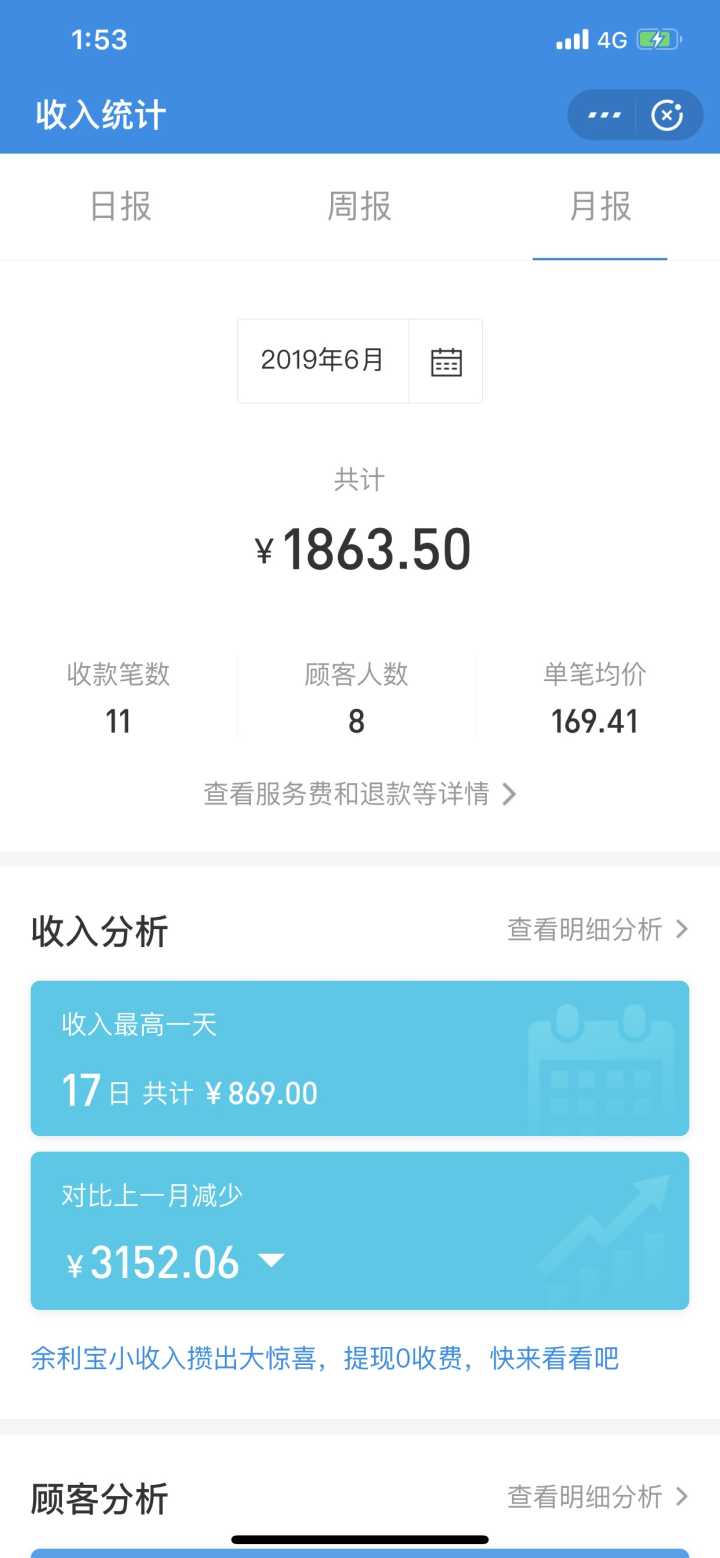This screenshot has width=720, height=1558.
Task: Open the calendar icon beside the date
Action: (x=446, y=361)
